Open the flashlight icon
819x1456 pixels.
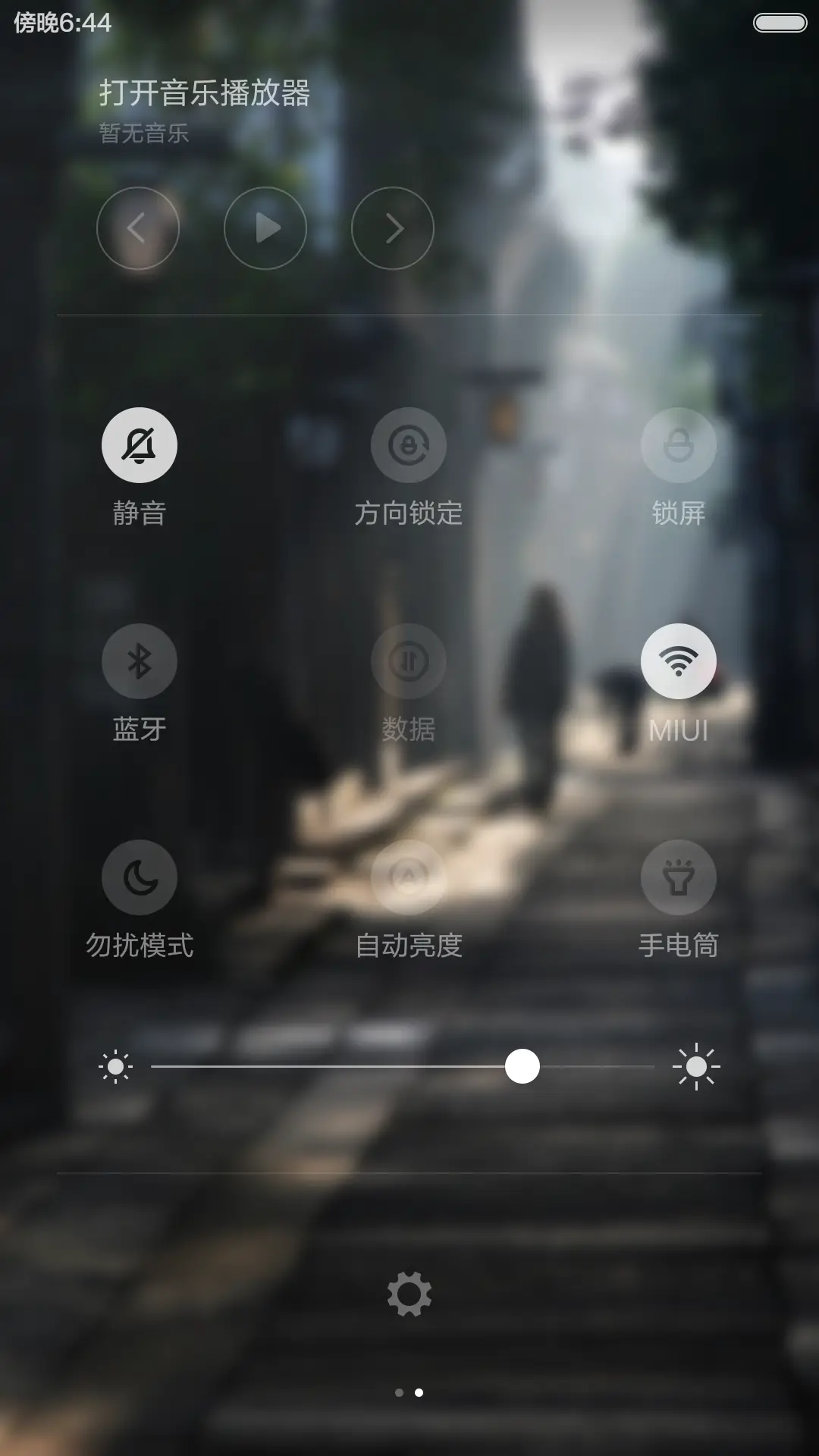678,877
